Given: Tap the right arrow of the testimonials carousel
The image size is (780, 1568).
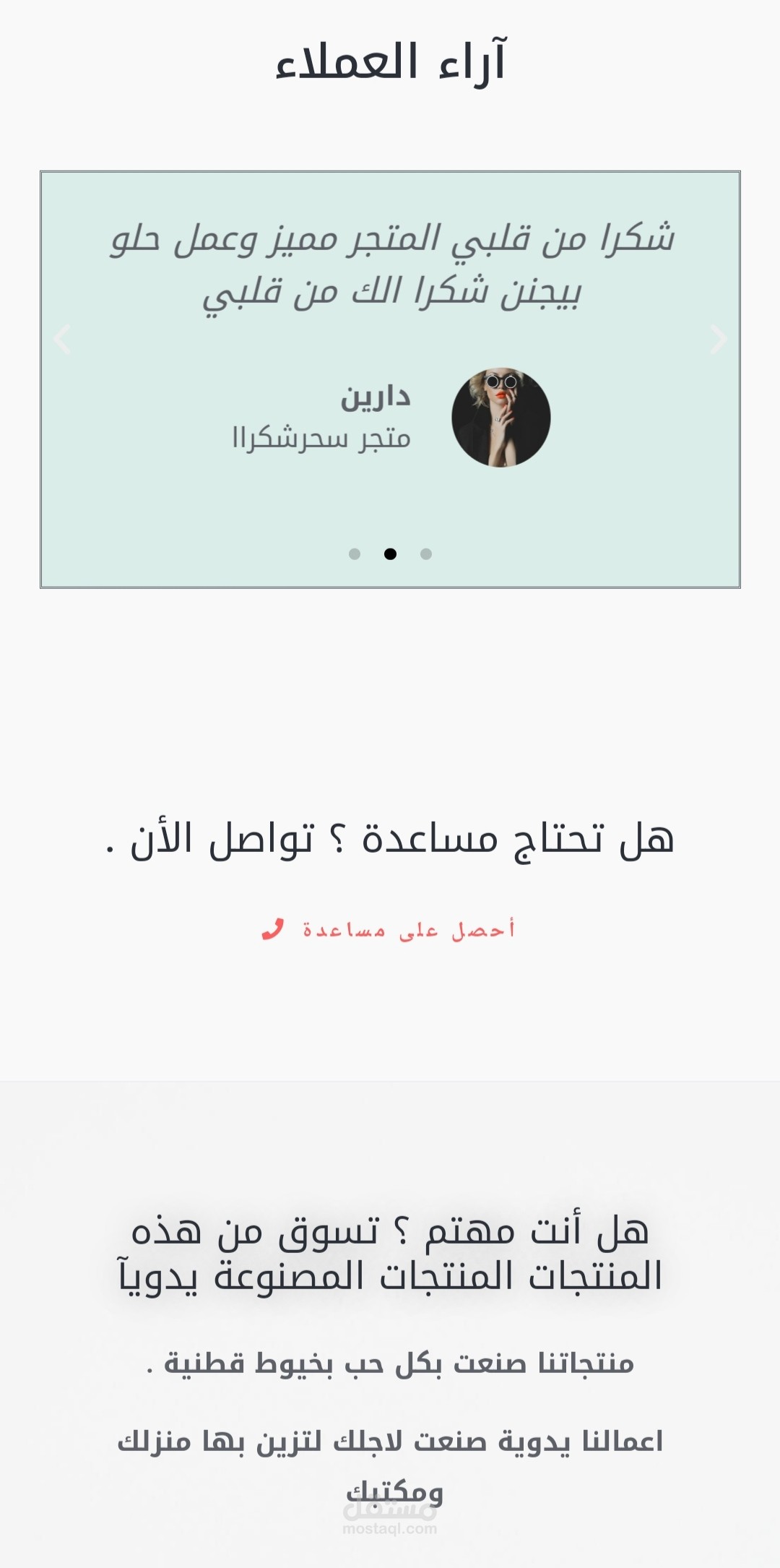Looking at the screenshot, I should click(718, 339).
